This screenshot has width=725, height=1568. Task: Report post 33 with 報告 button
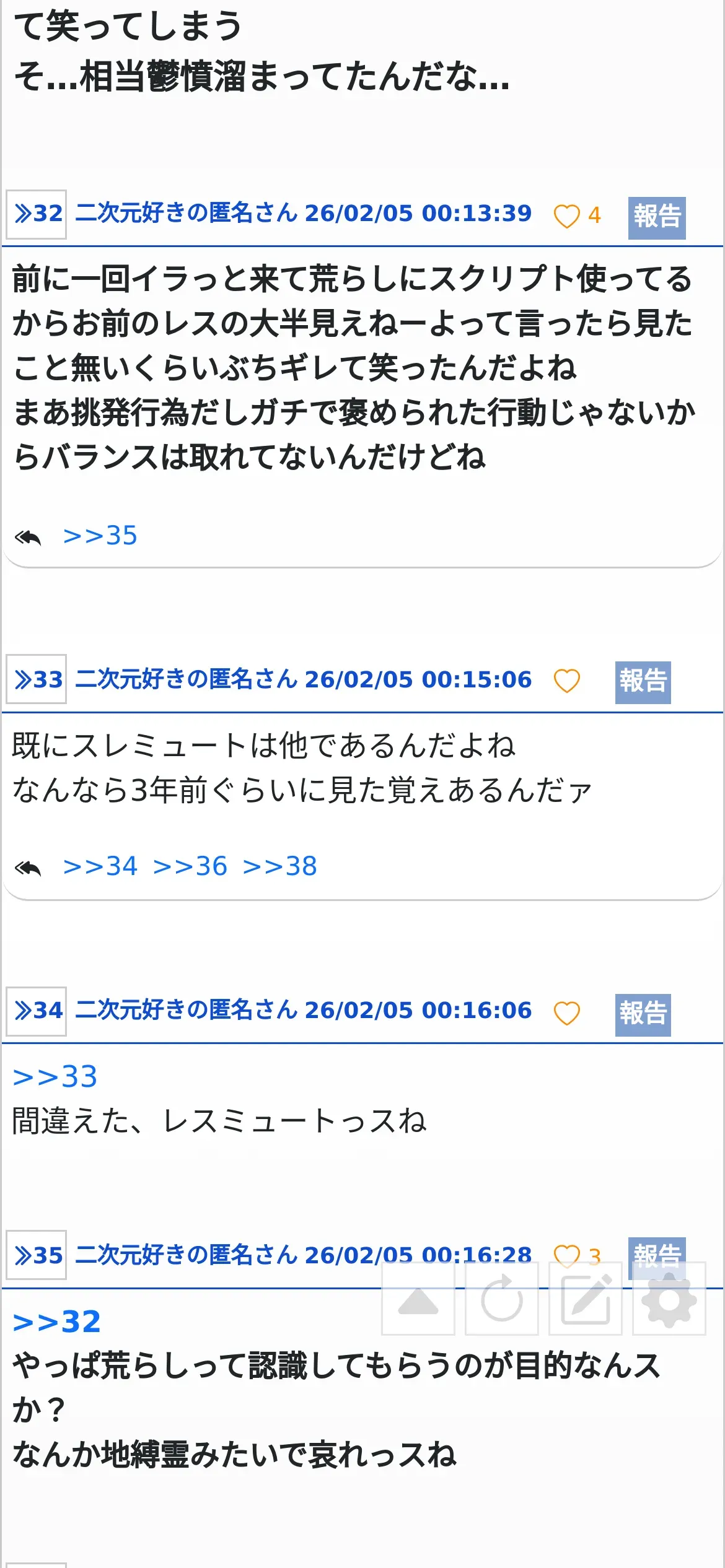coord(643,682)
